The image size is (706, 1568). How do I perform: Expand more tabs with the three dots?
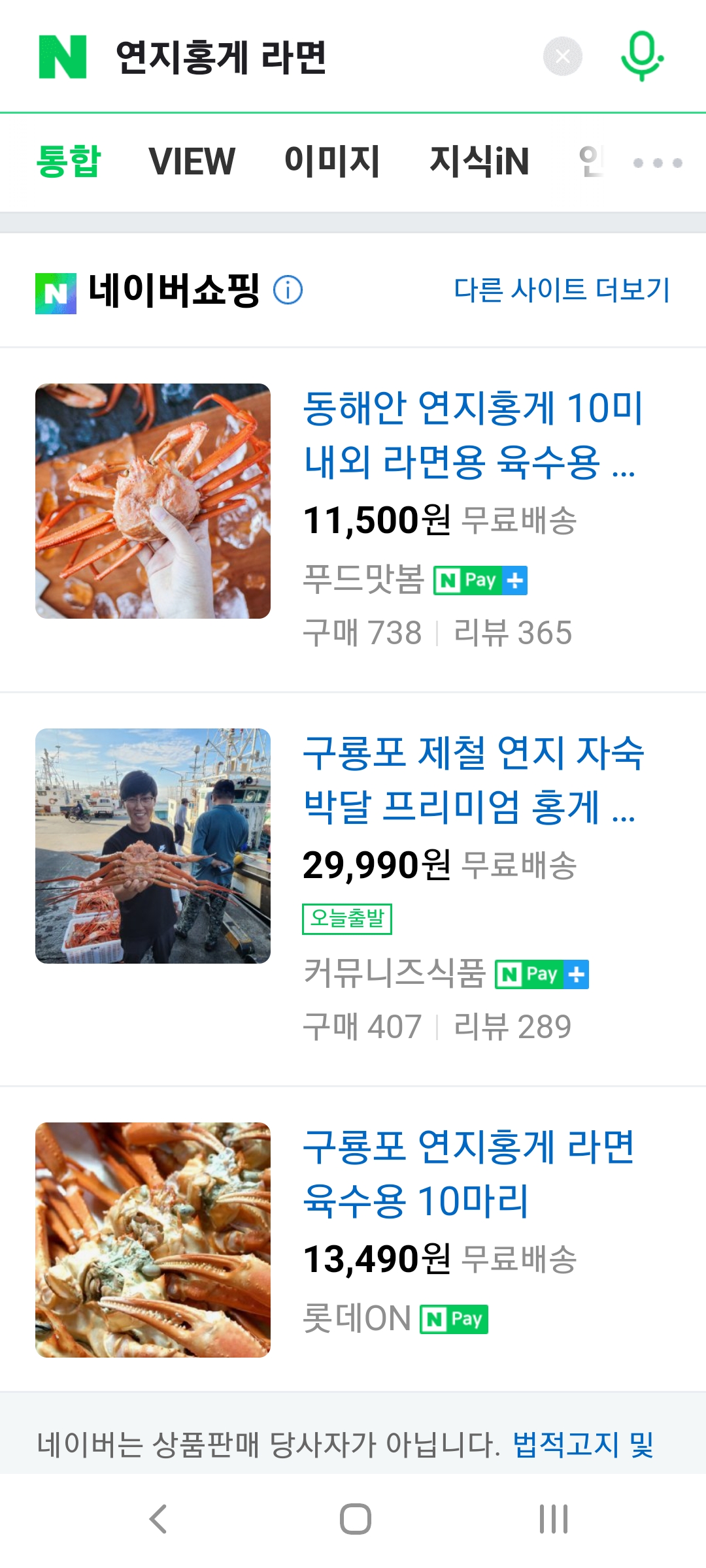point(658,163)
